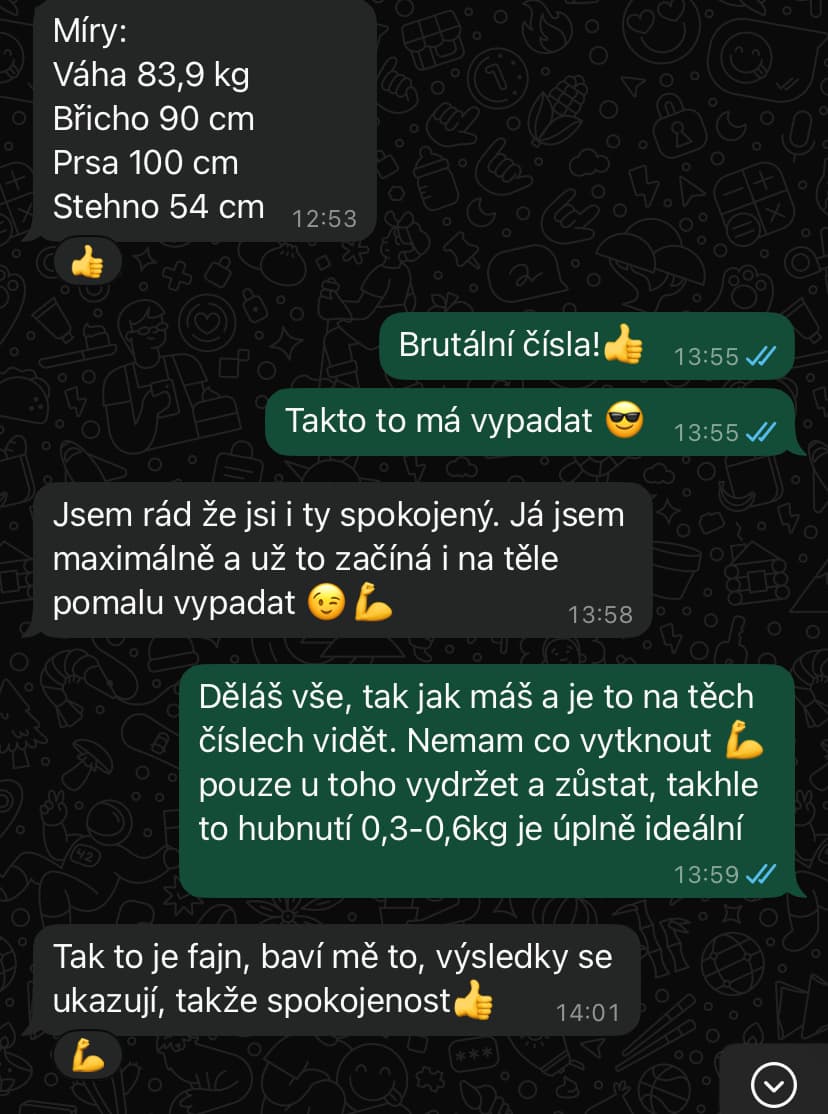The width and height of the screenshot is (828, 1114).
Task: Click the 12:53 timestamp on the measurements message
Action: point(323,218)
